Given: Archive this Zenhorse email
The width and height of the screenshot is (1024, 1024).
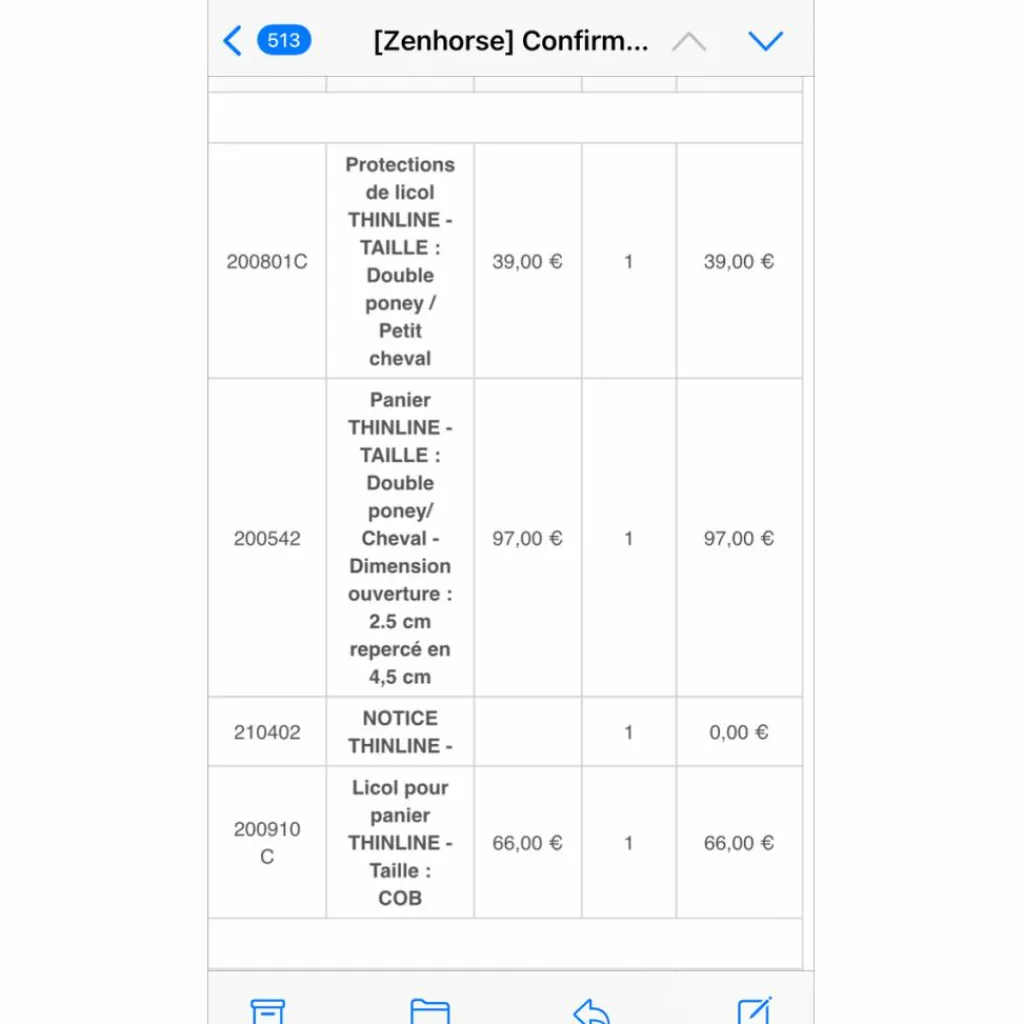Looking at the screenshot, I should click(x=267, y=1011).
